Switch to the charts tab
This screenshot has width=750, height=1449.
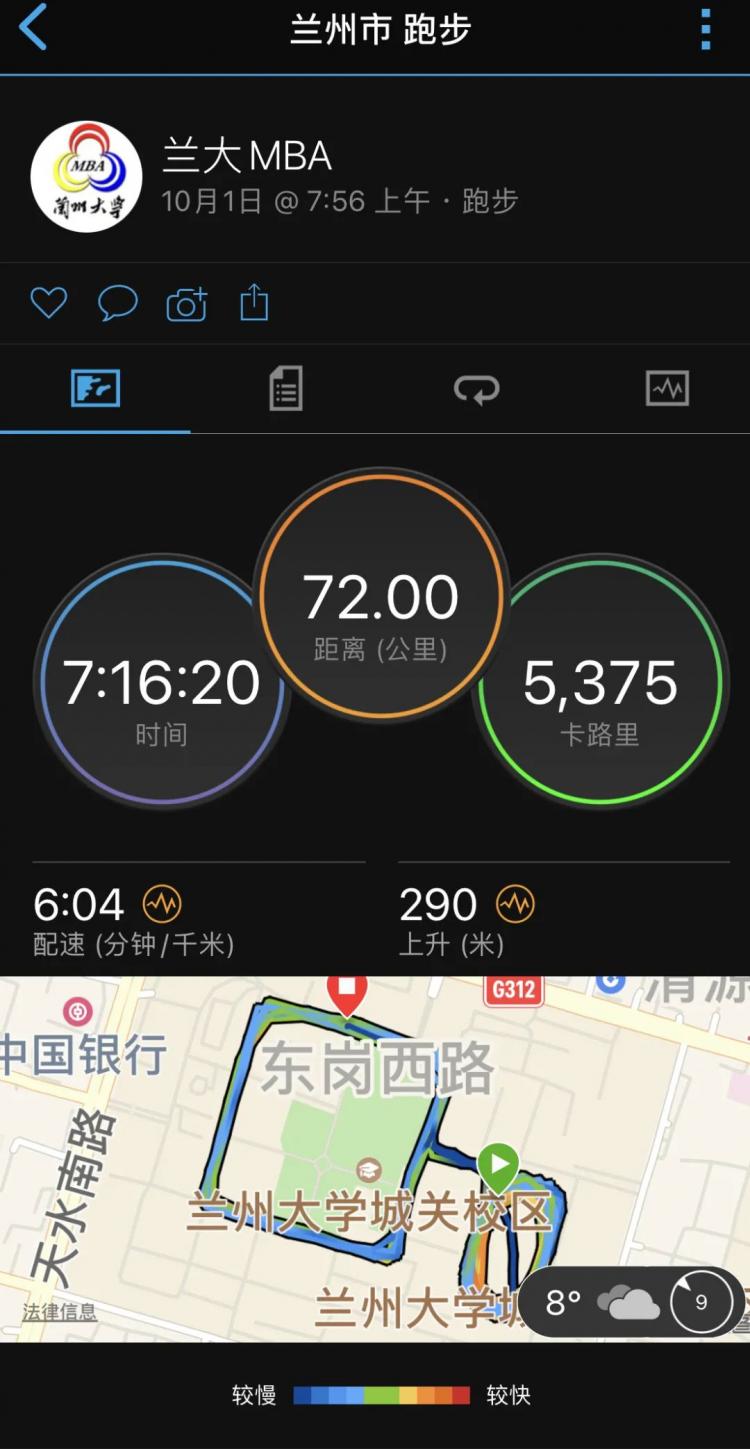(667, 388)
